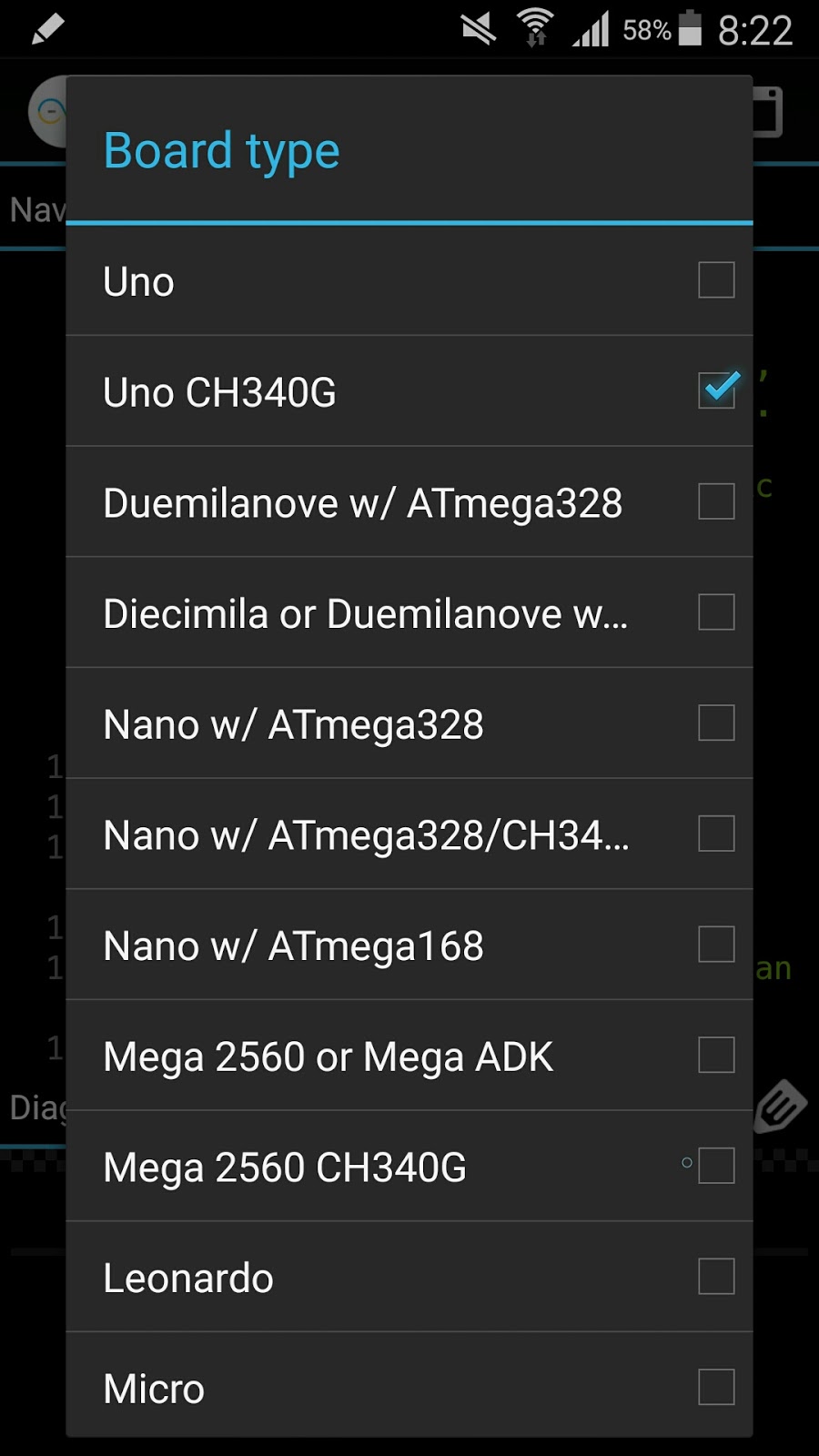Select Nano w/ ATmega168
The width and height of the screenshot is (819, 1456).
pyautogui.click(x=409, y=945)
